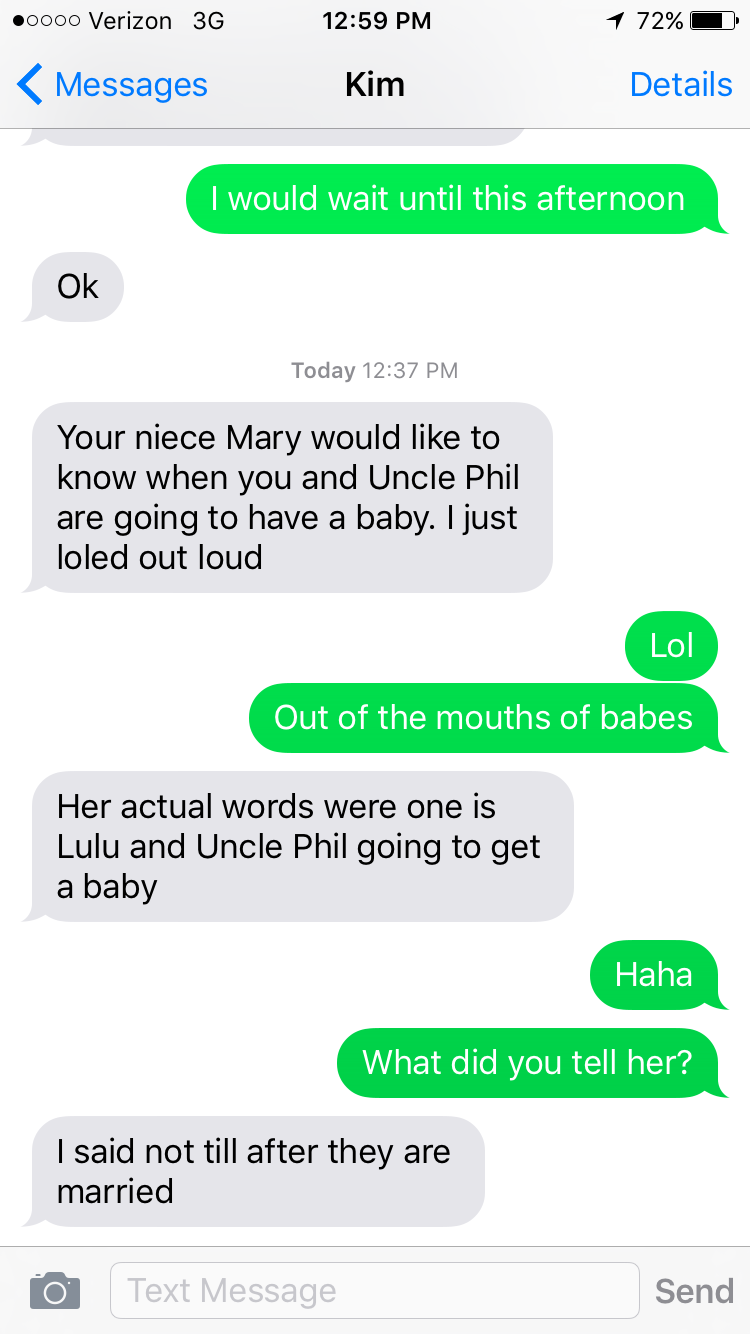Tap the Send button

(694, 1290)
